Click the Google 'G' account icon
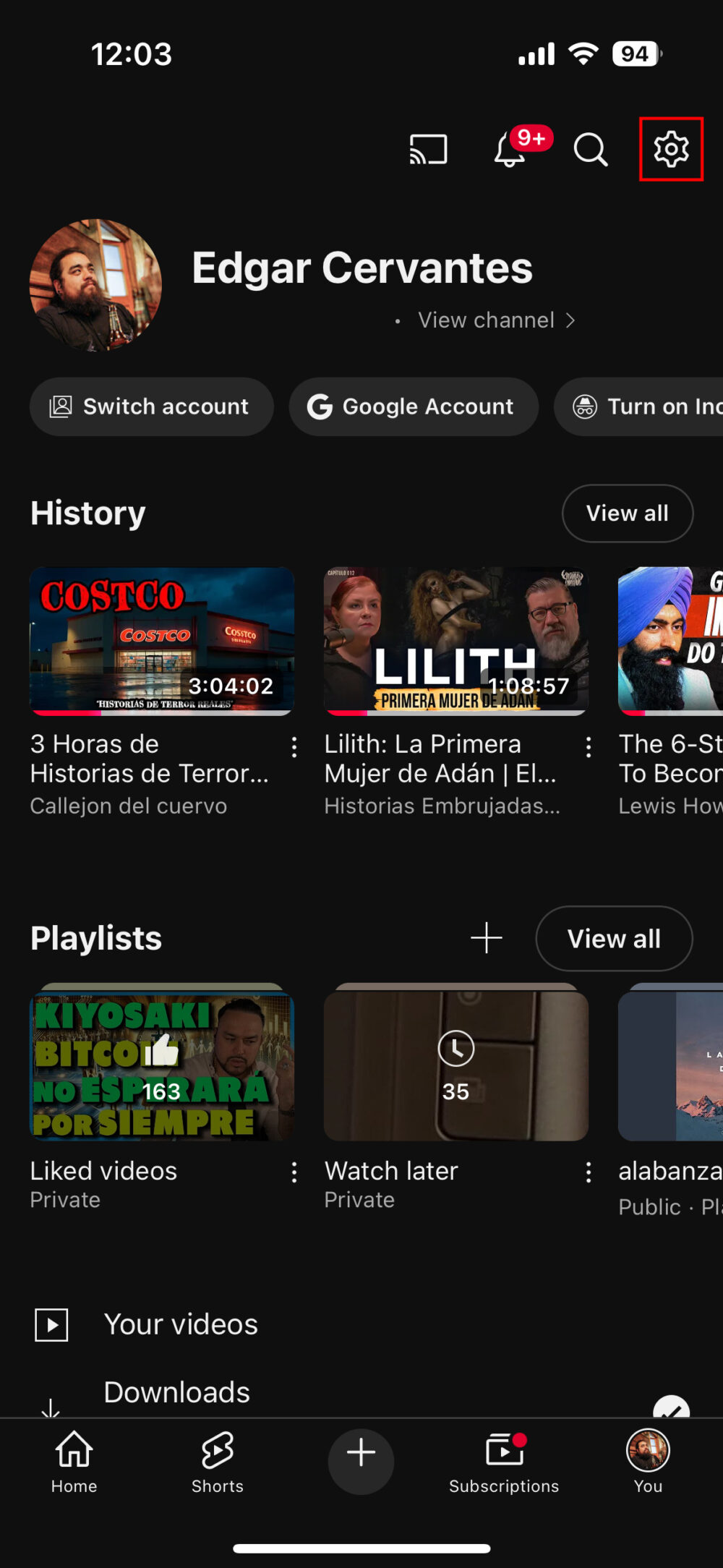Screen dimensions: 723x1568 320,406
